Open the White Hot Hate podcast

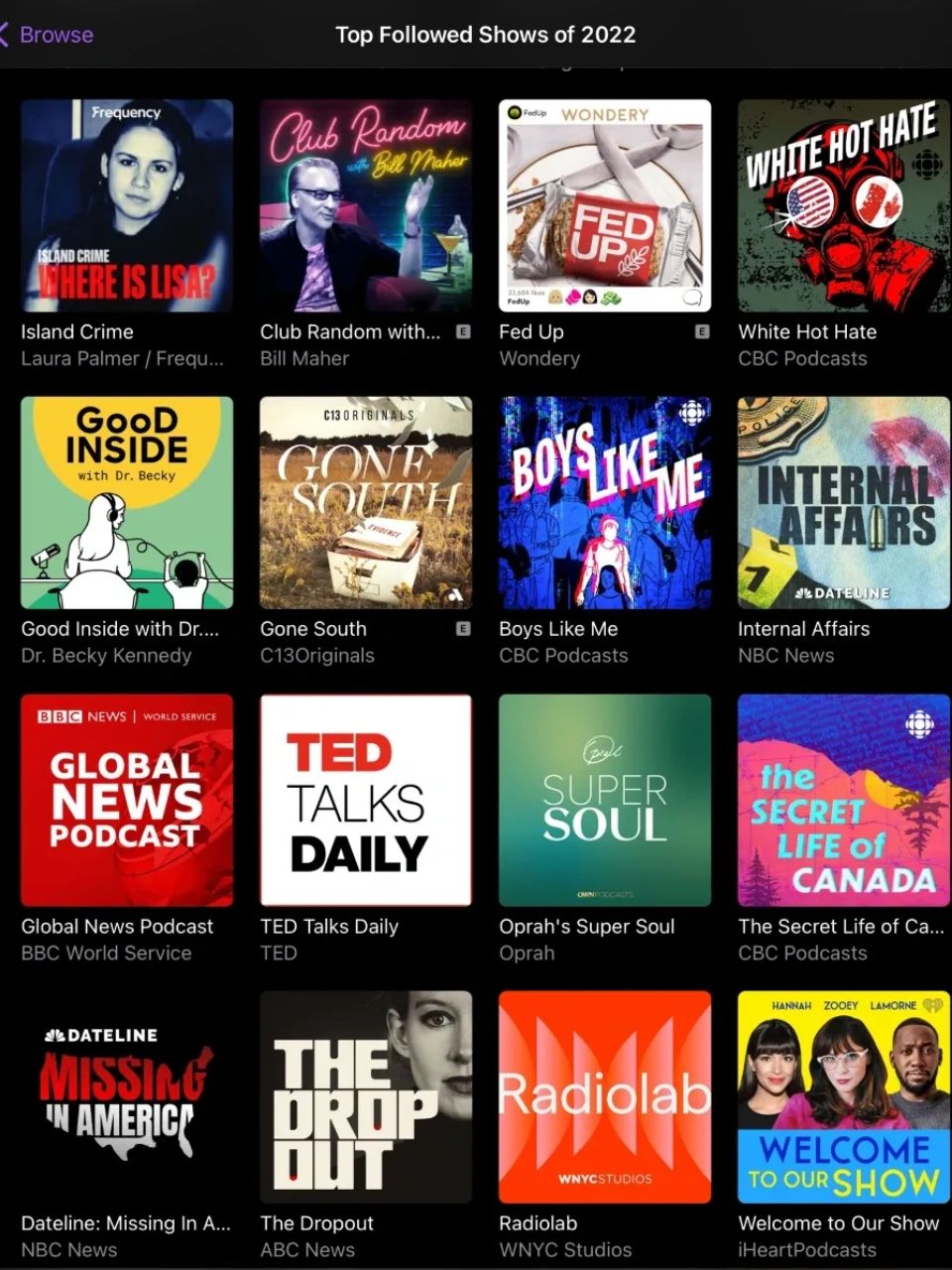(844, 205)
